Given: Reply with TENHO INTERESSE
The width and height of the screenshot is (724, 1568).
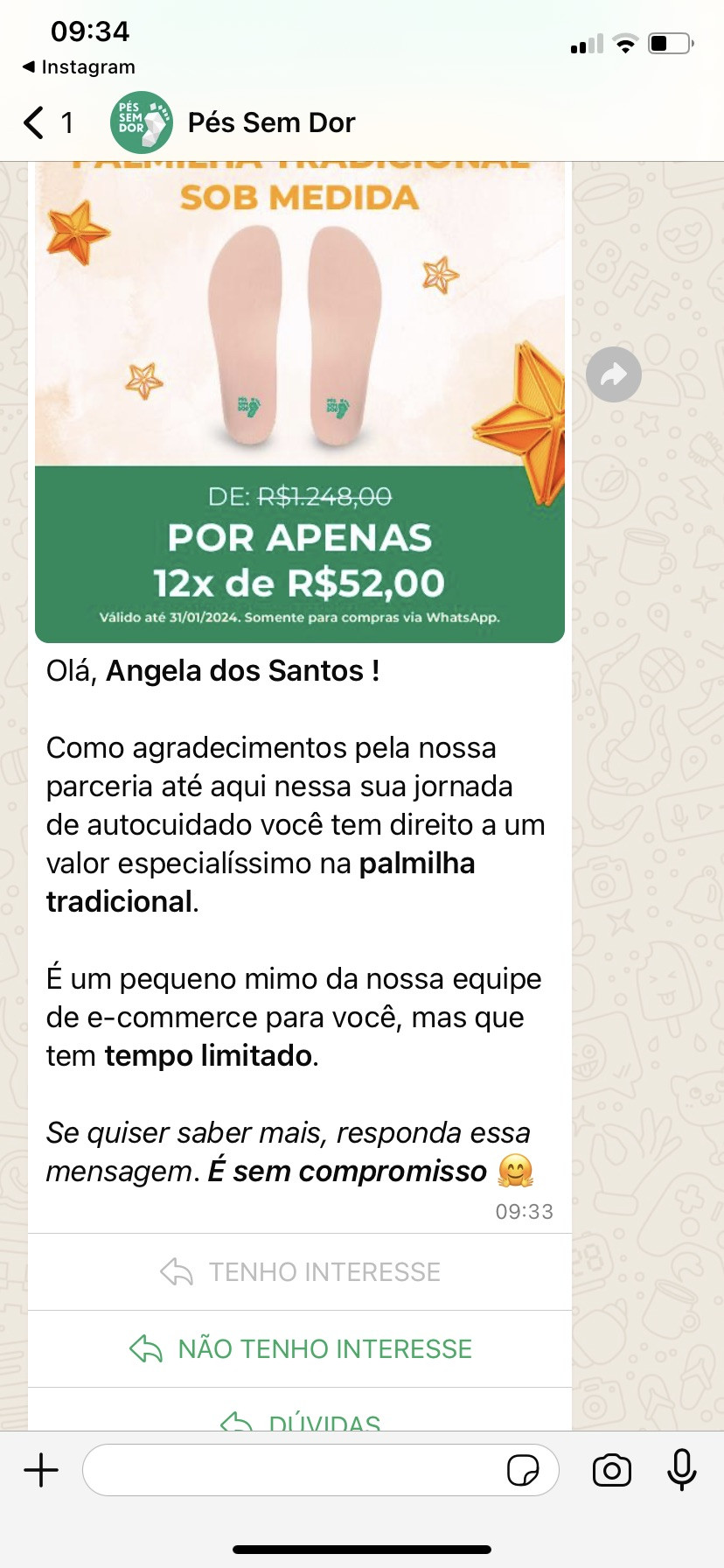Looking at the screenshot, I should [300, 1271].
